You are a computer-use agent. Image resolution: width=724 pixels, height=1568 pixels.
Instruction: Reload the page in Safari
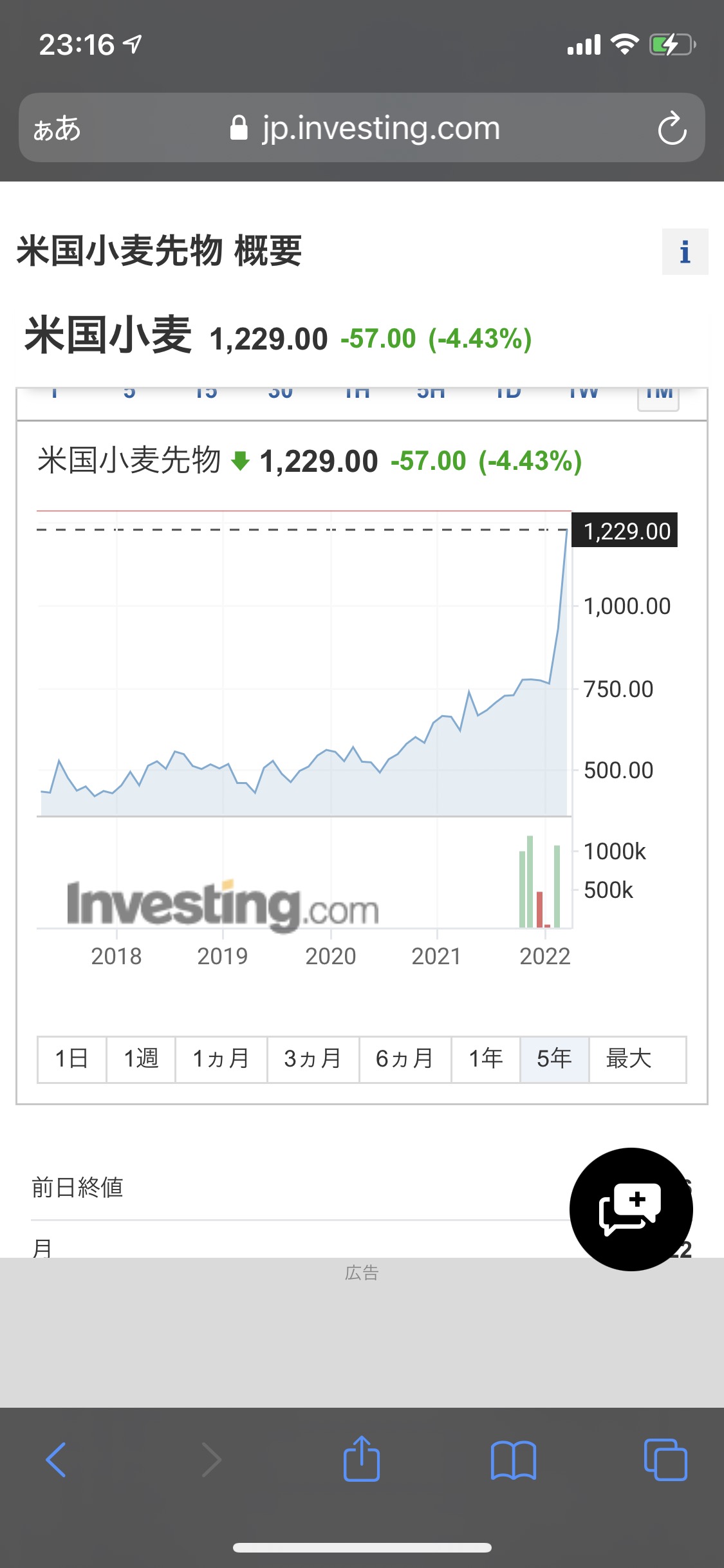[x=672, y=128]
